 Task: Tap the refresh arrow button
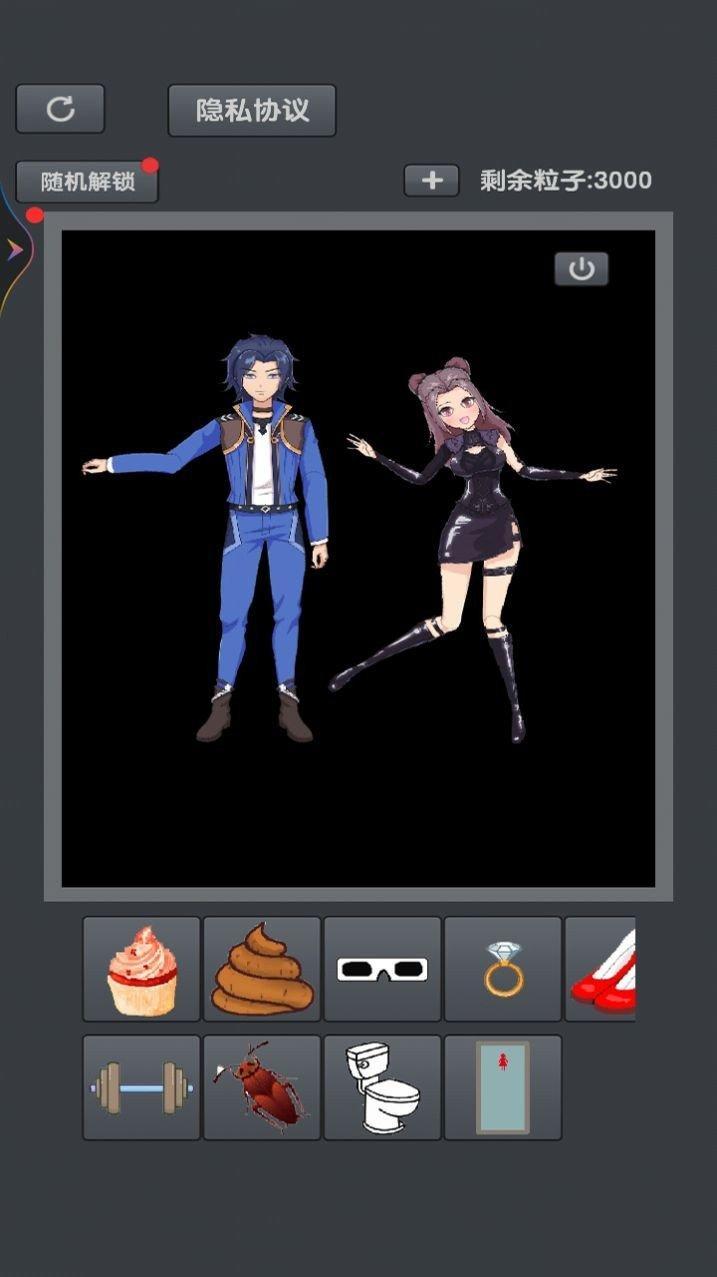click(60, 109)
